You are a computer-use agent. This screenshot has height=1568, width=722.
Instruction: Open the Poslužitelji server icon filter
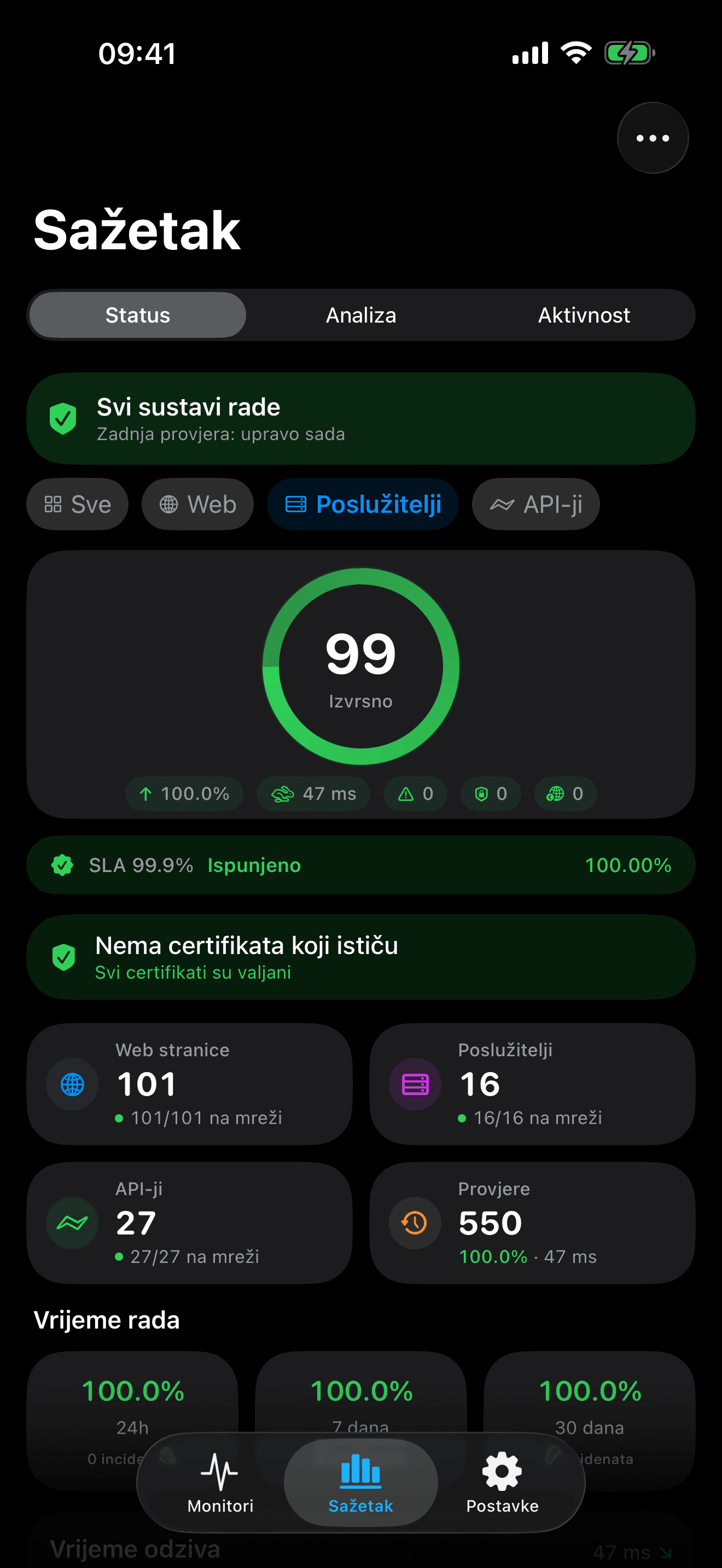click(x=296, y=504)
